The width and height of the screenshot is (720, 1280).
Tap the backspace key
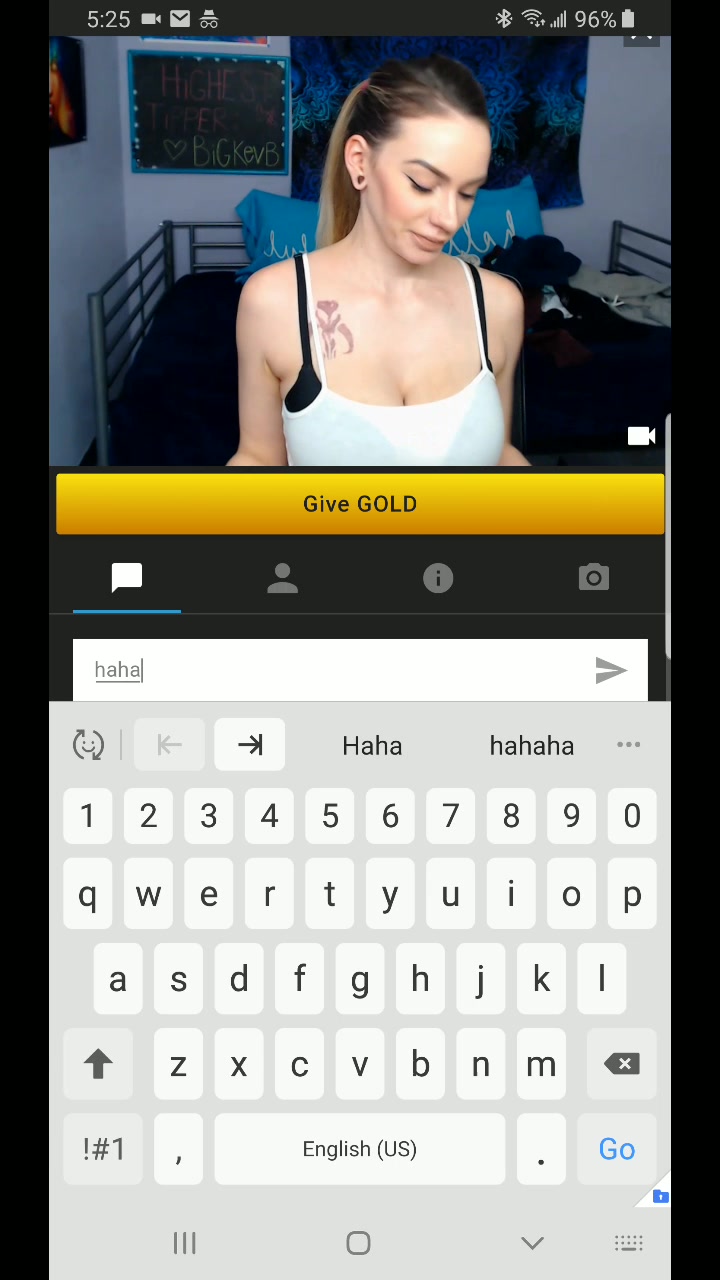[x=622, y=1064]
